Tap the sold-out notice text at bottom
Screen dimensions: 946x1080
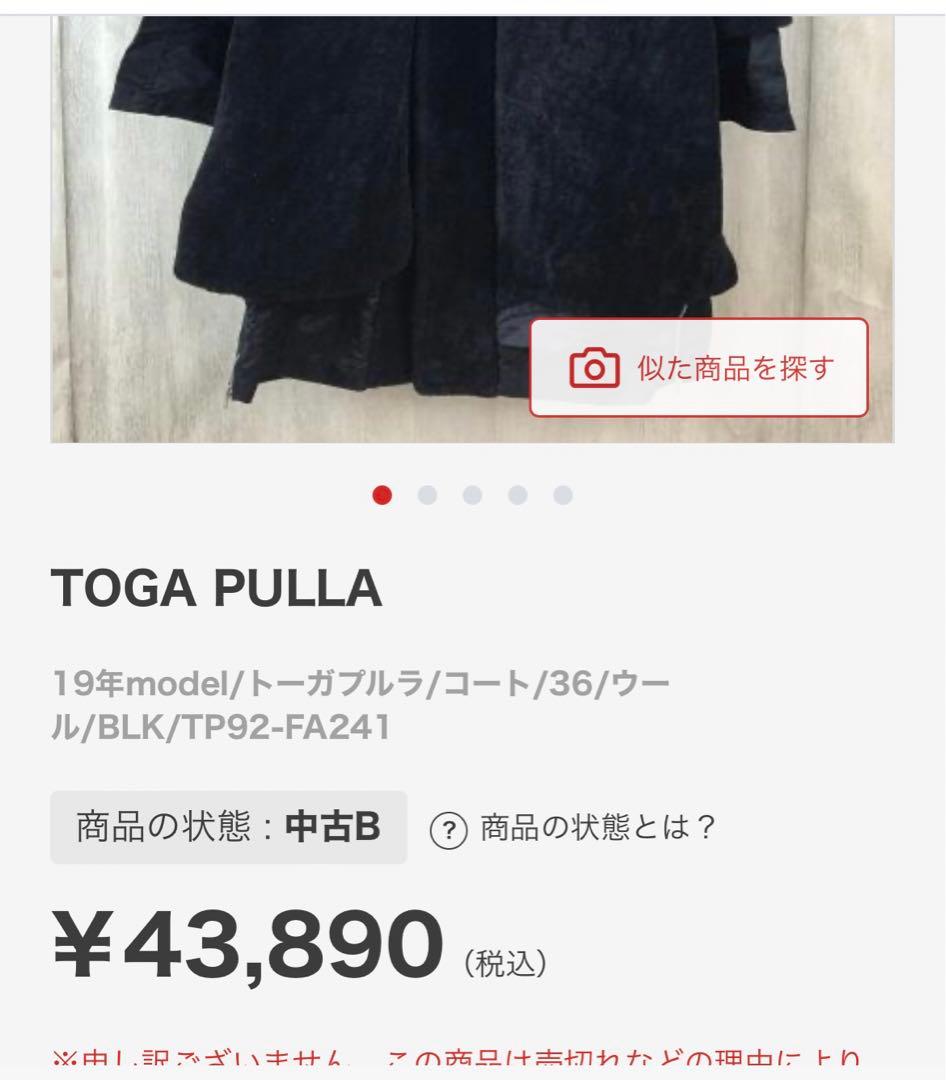coord(450,1063)
